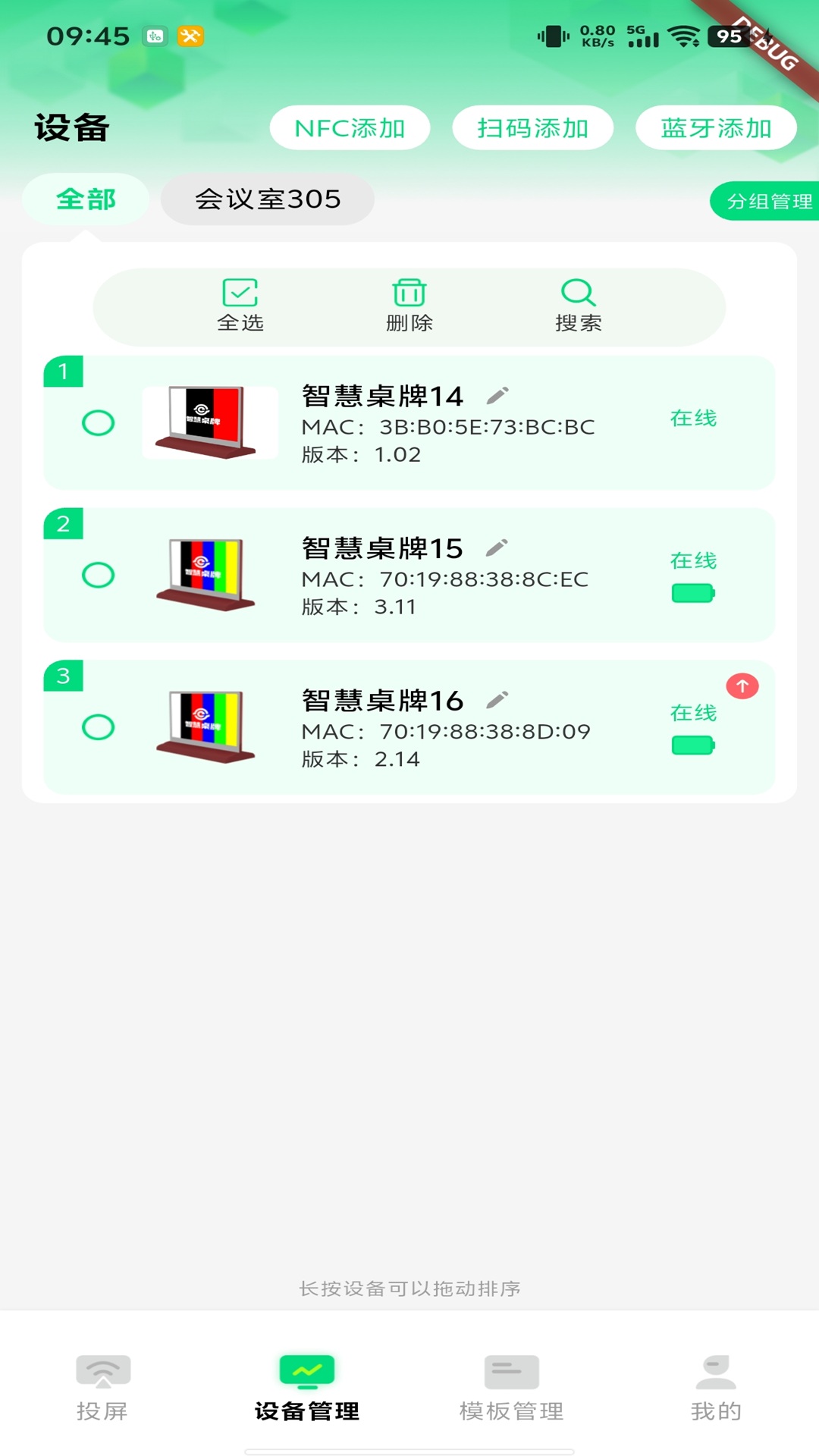This screenshot has width=819, height=1456.
Task: Open the 搜索 device search
Action: 578,306
